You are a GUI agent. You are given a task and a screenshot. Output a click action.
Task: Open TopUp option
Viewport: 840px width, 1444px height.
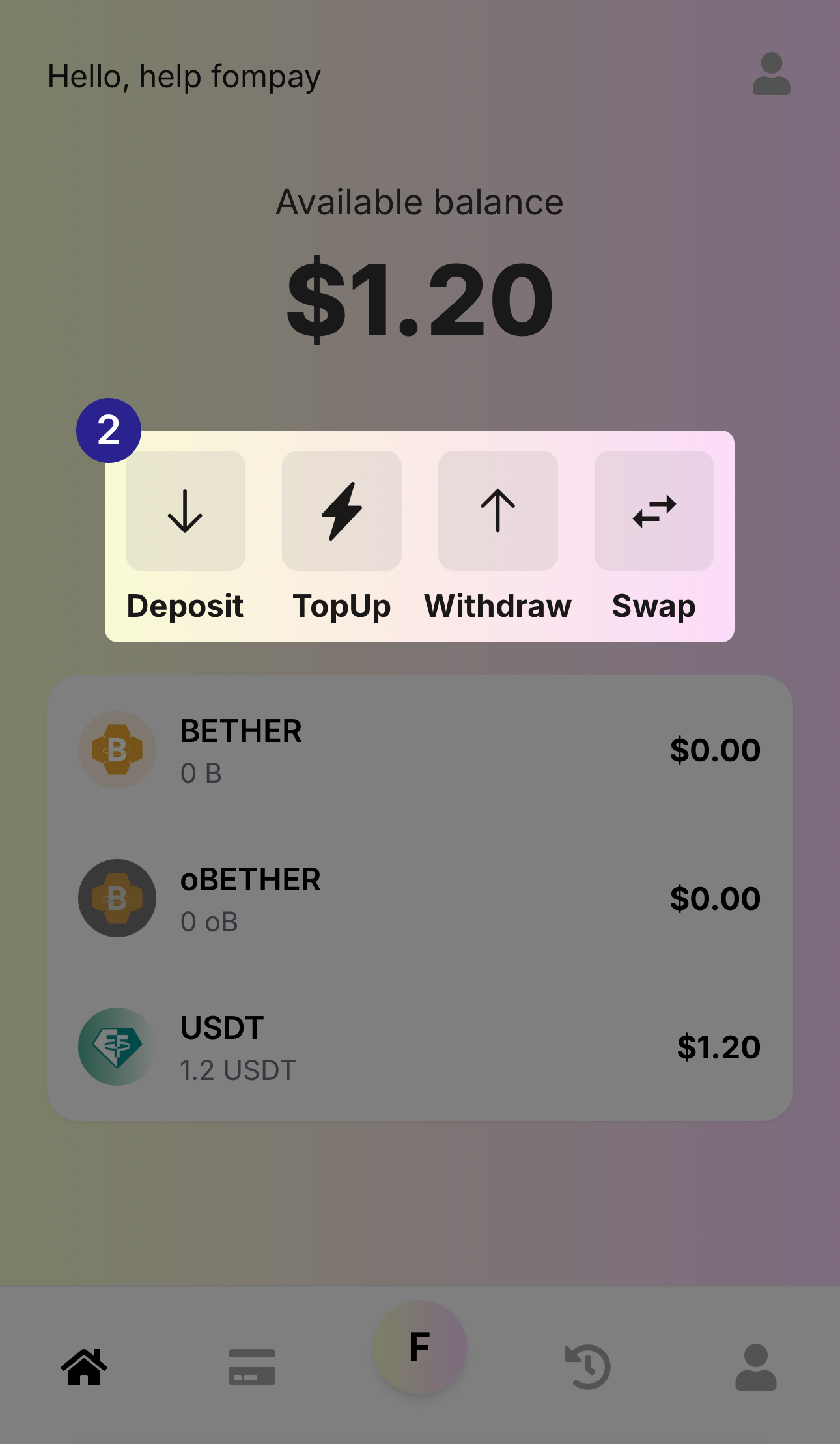pos(342,511)
